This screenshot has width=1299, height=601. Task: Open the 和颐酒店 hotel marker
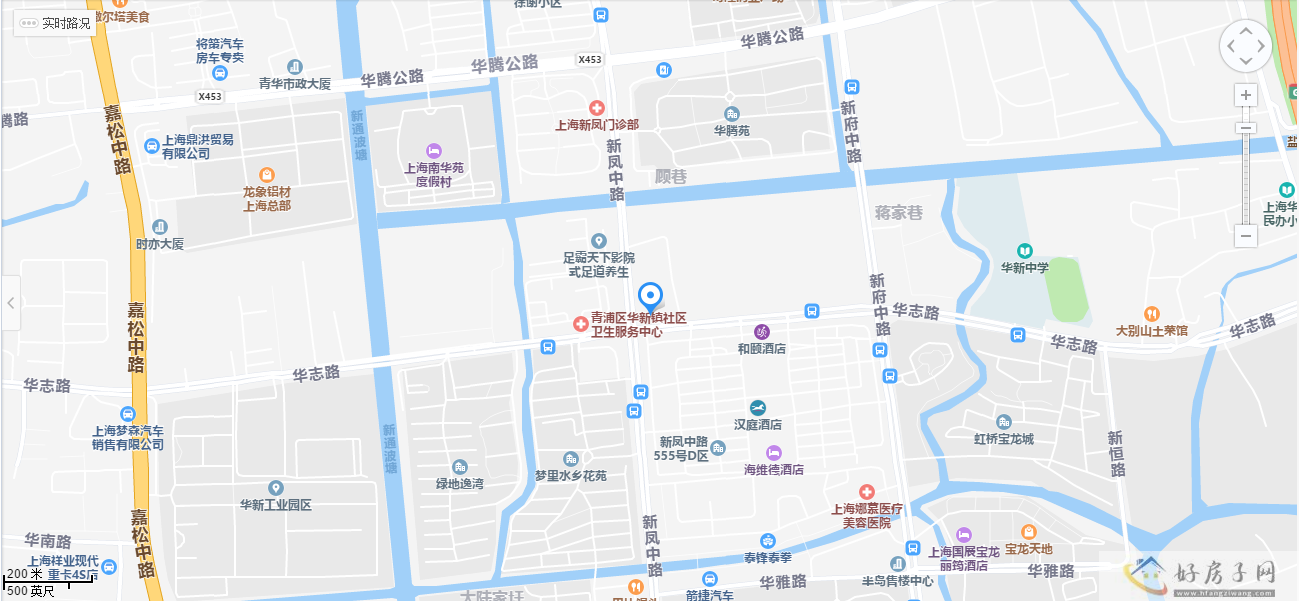coord(762,332)
